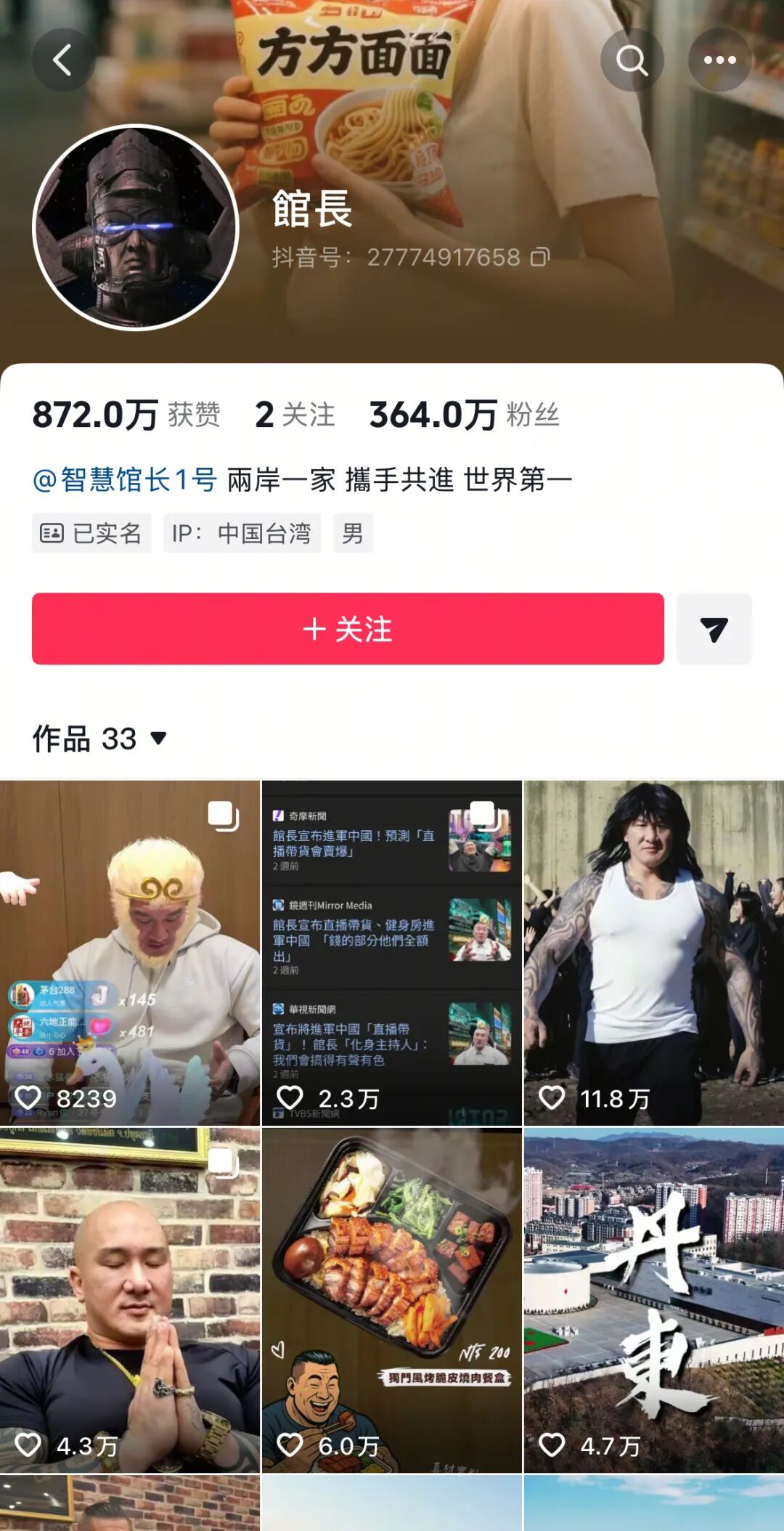Open the Monkey King livestream post with 8239 likes
784x1531 pixels.
pyautogui.click(x=130, y=951)
